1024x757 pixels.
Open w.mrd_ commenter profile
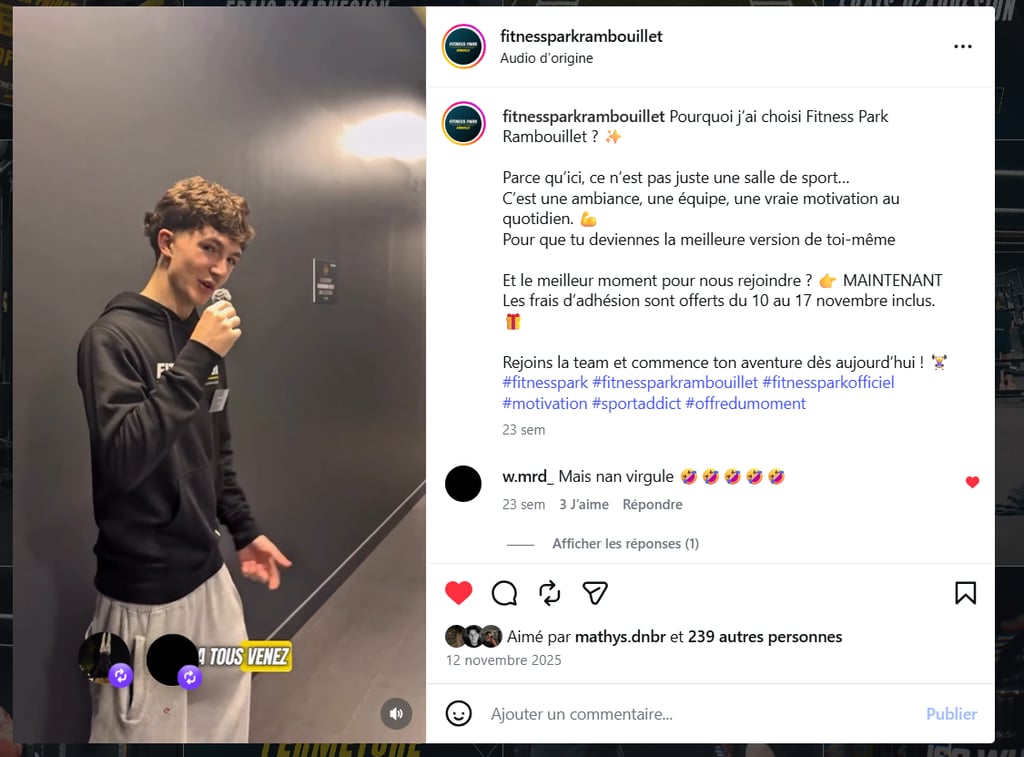528,476
